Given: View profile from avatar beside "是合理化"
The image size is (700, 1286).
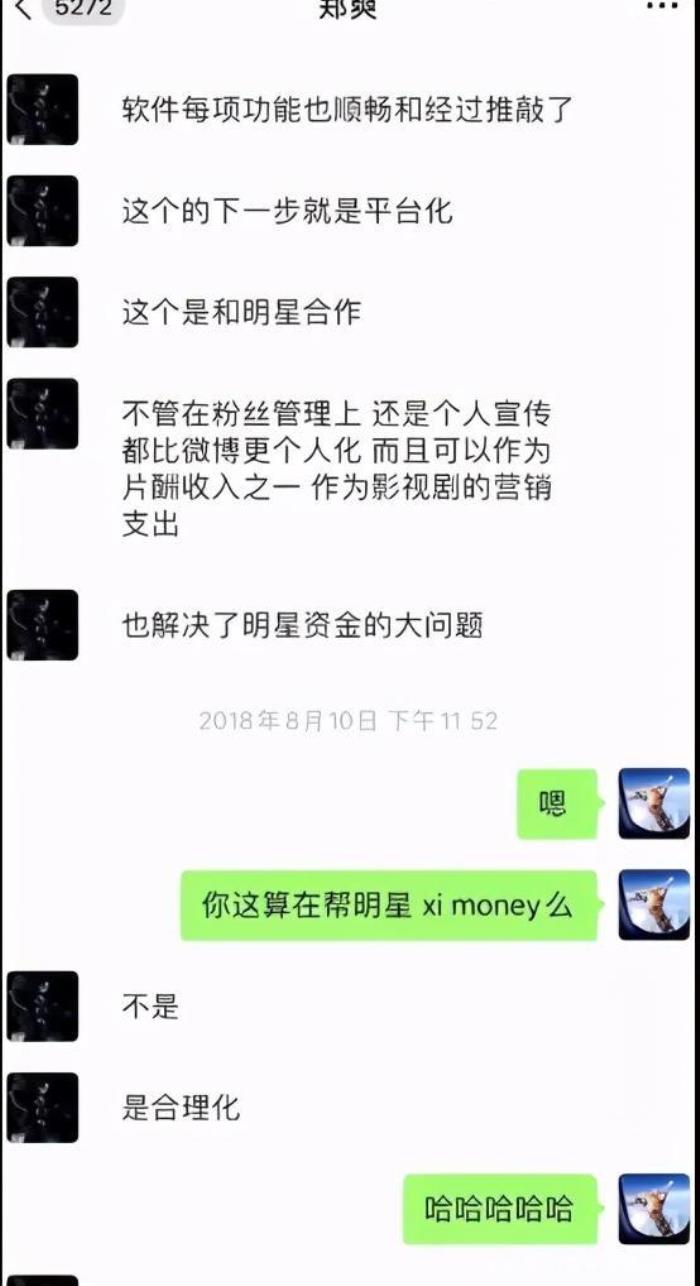Looking at the screenshot, I should click(42, 1108).
